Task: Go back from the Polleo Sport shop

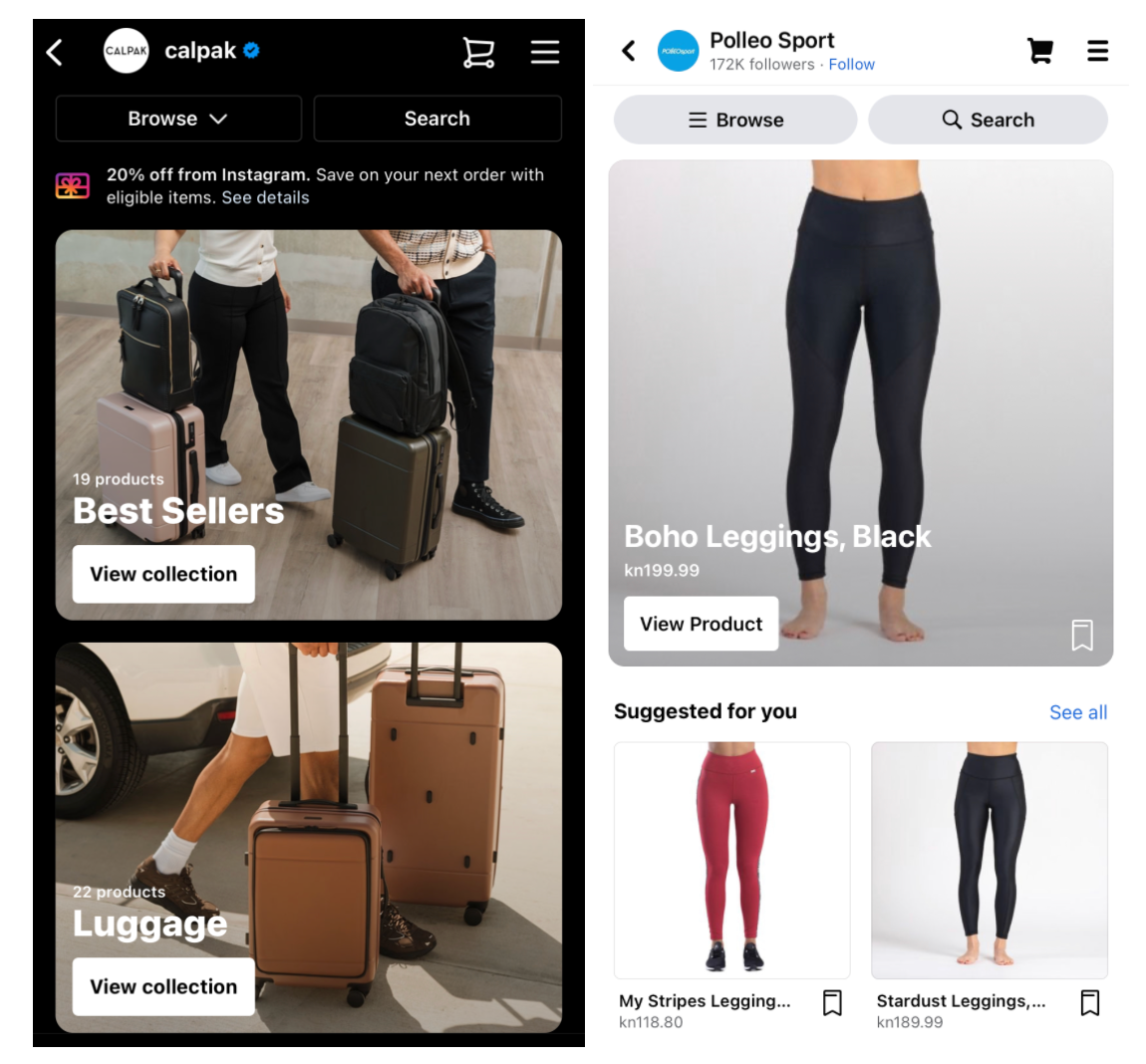Action: point(629,51)
